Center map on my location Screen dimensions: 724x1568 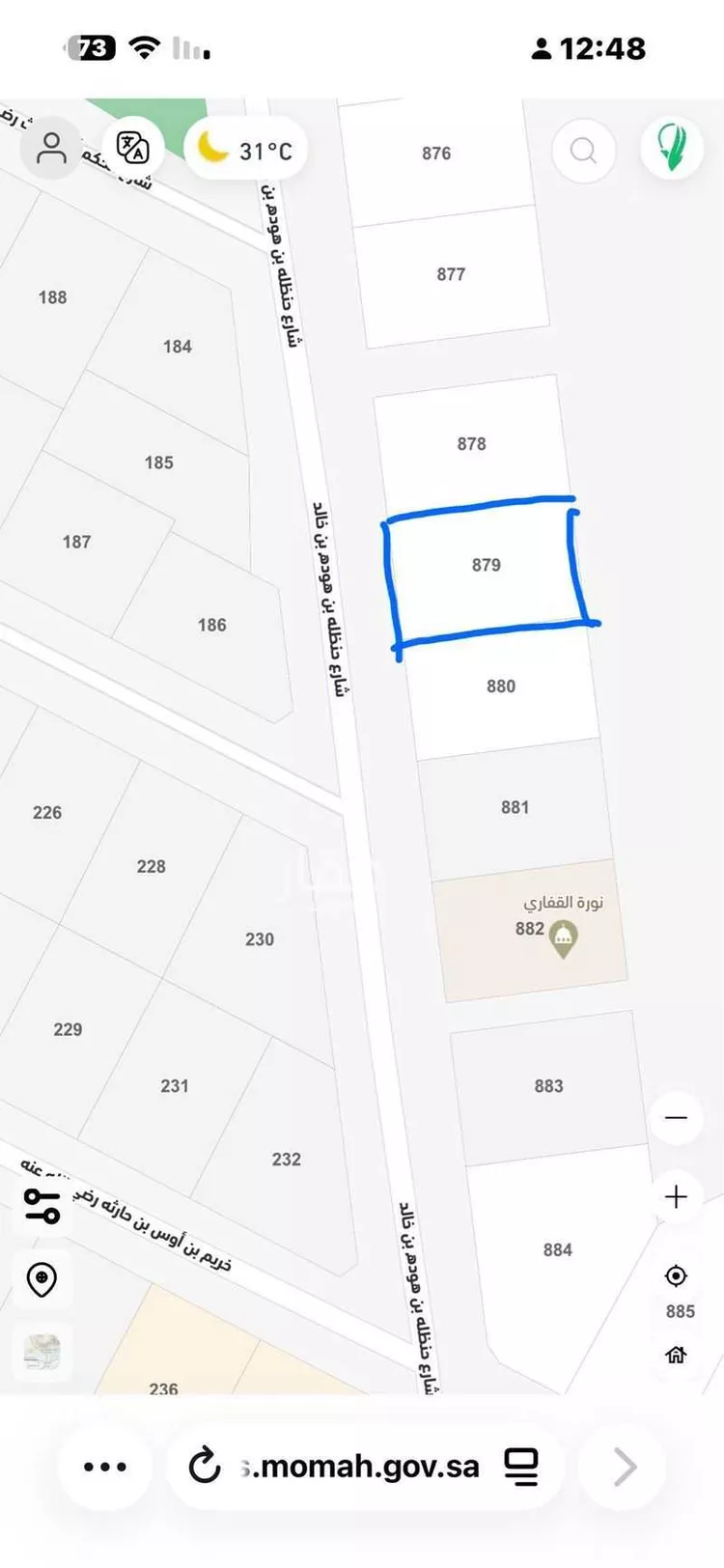[x=676, y=1276]
